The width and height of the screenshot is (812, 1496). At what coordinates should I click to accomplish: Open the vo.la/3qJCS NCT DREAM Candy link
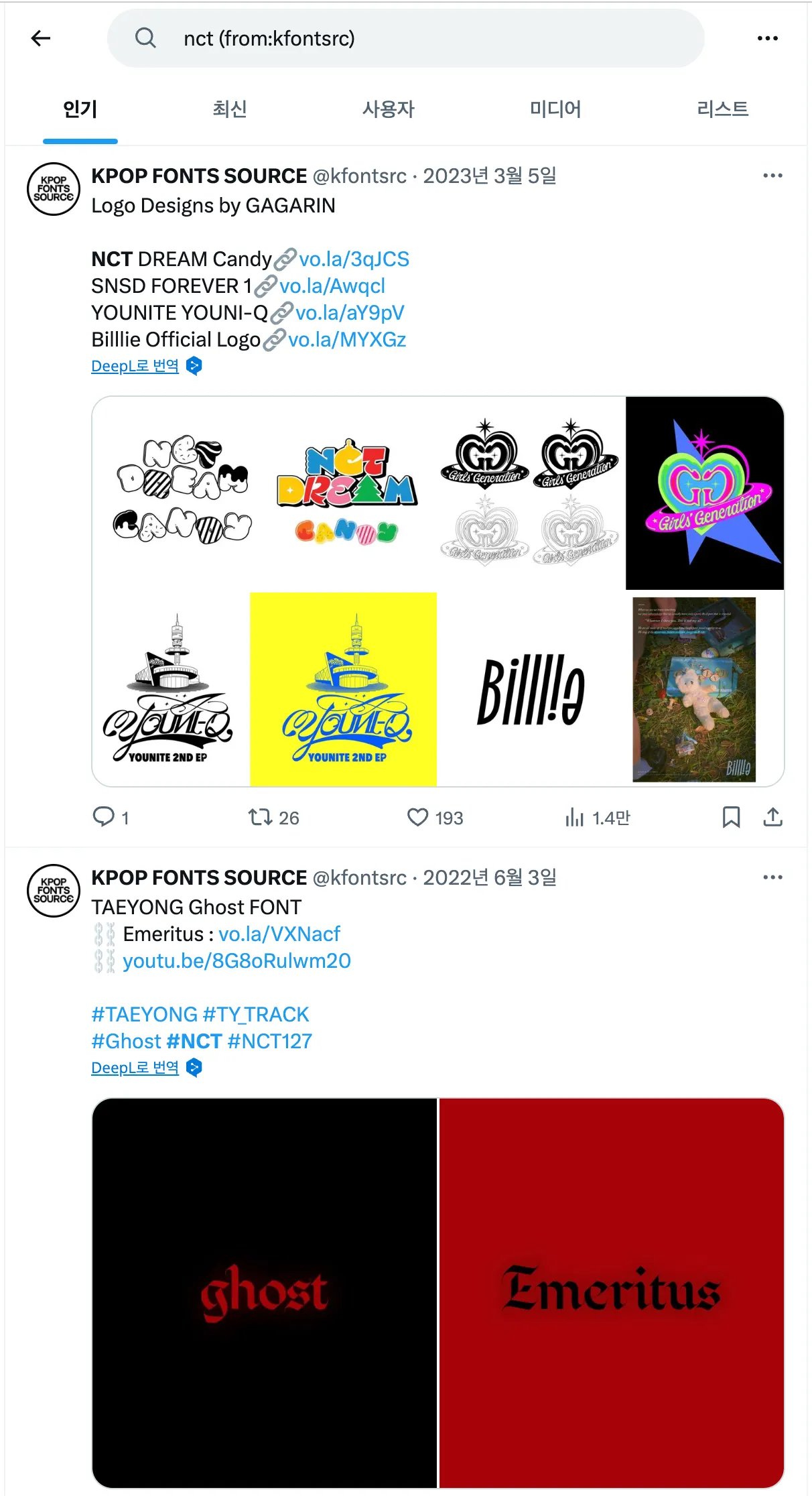tap(353, 259)
